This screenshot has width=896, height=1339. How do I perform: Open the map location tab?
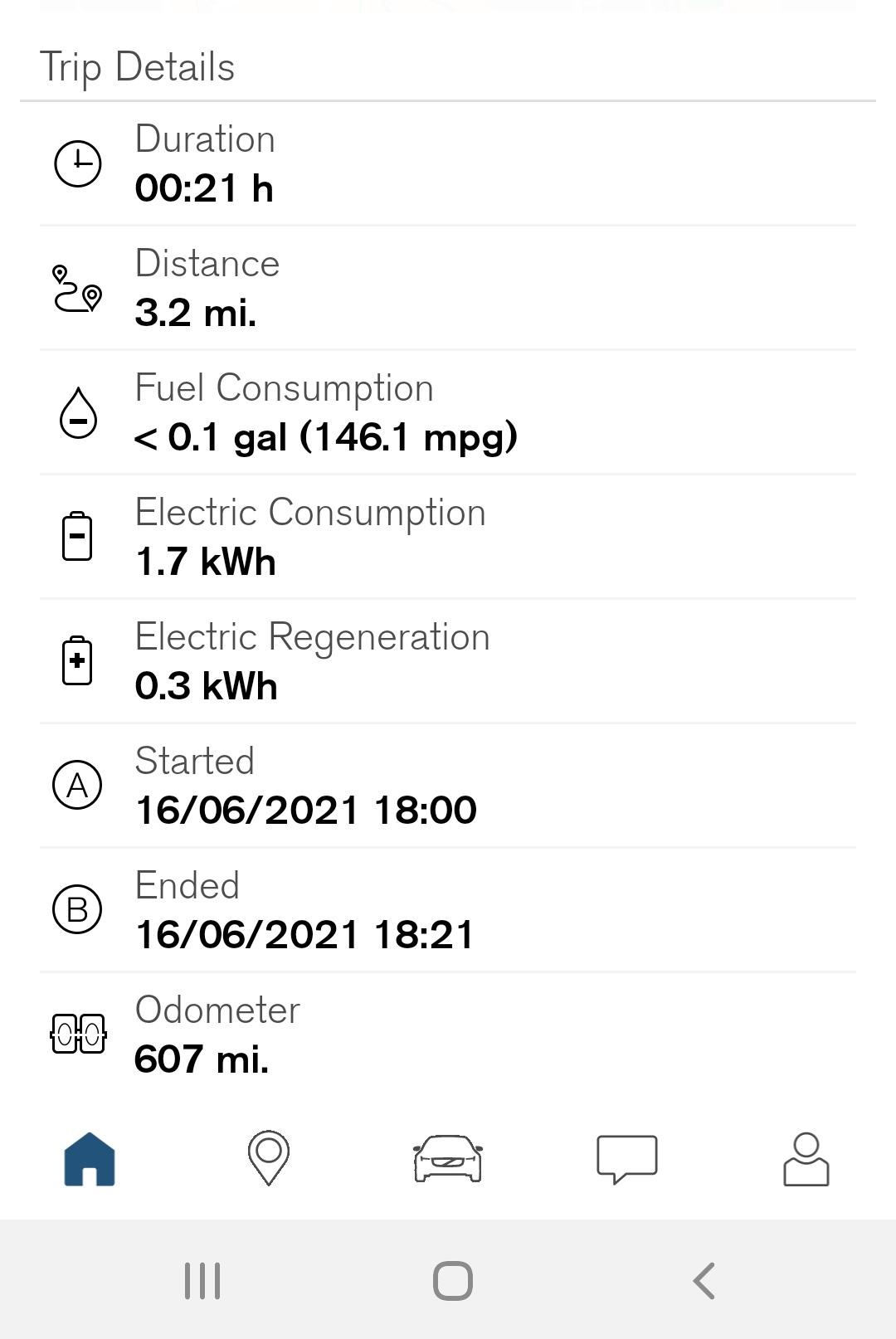coord(268,1158)
